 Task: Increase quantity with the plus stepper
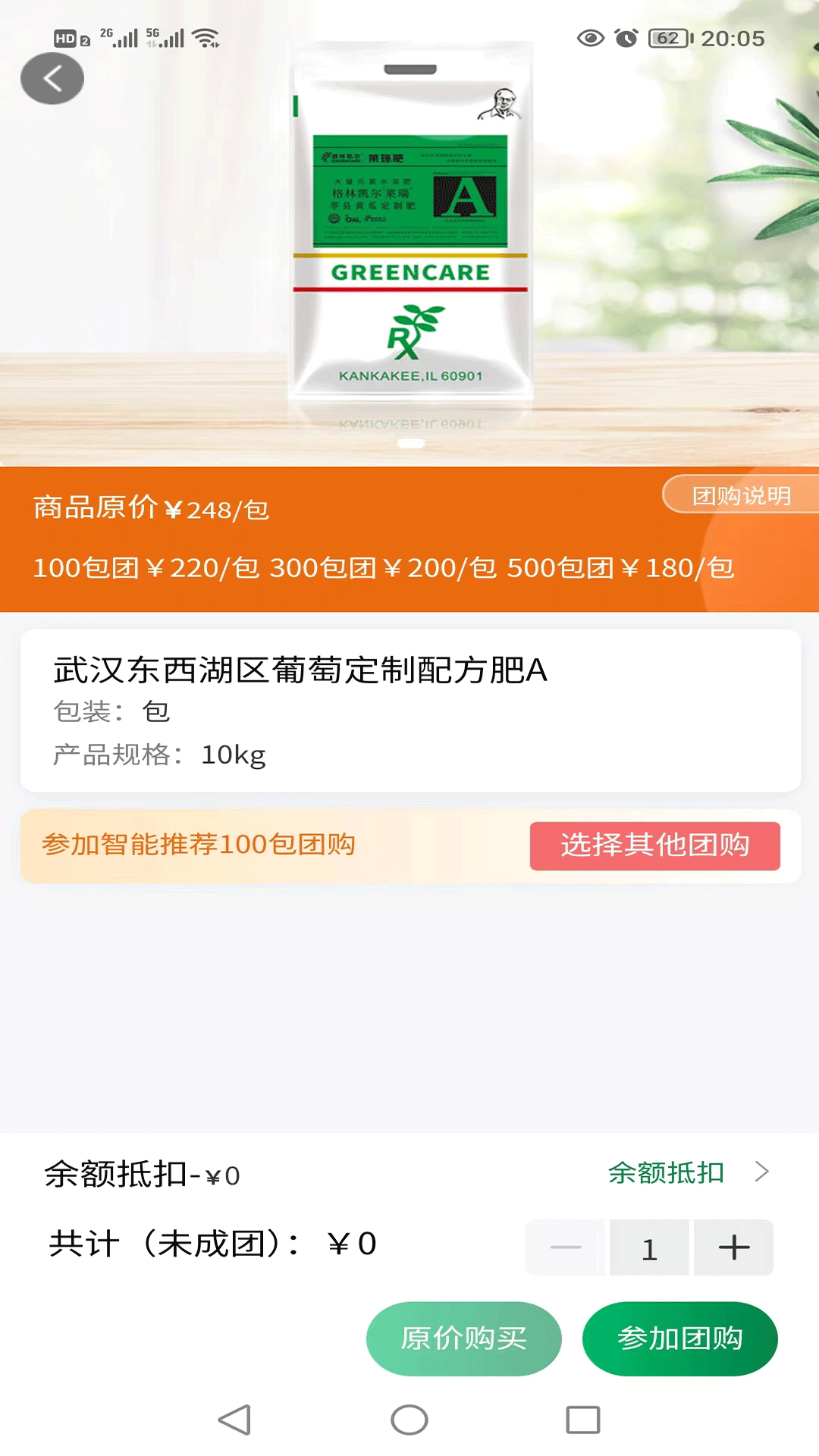click(x=733, y=1247)
